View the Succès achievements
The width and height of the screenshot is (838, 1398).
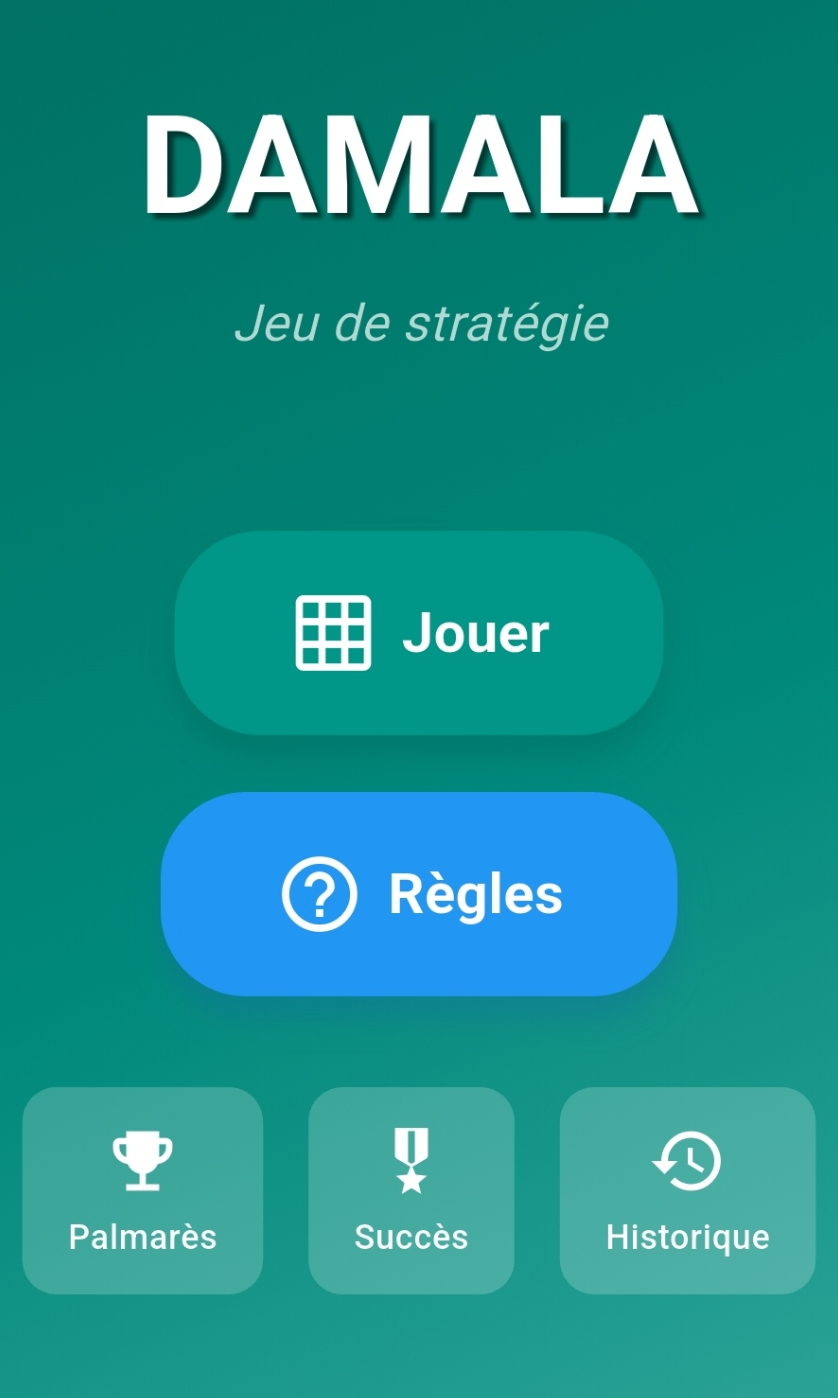[x=411, y=1190]
